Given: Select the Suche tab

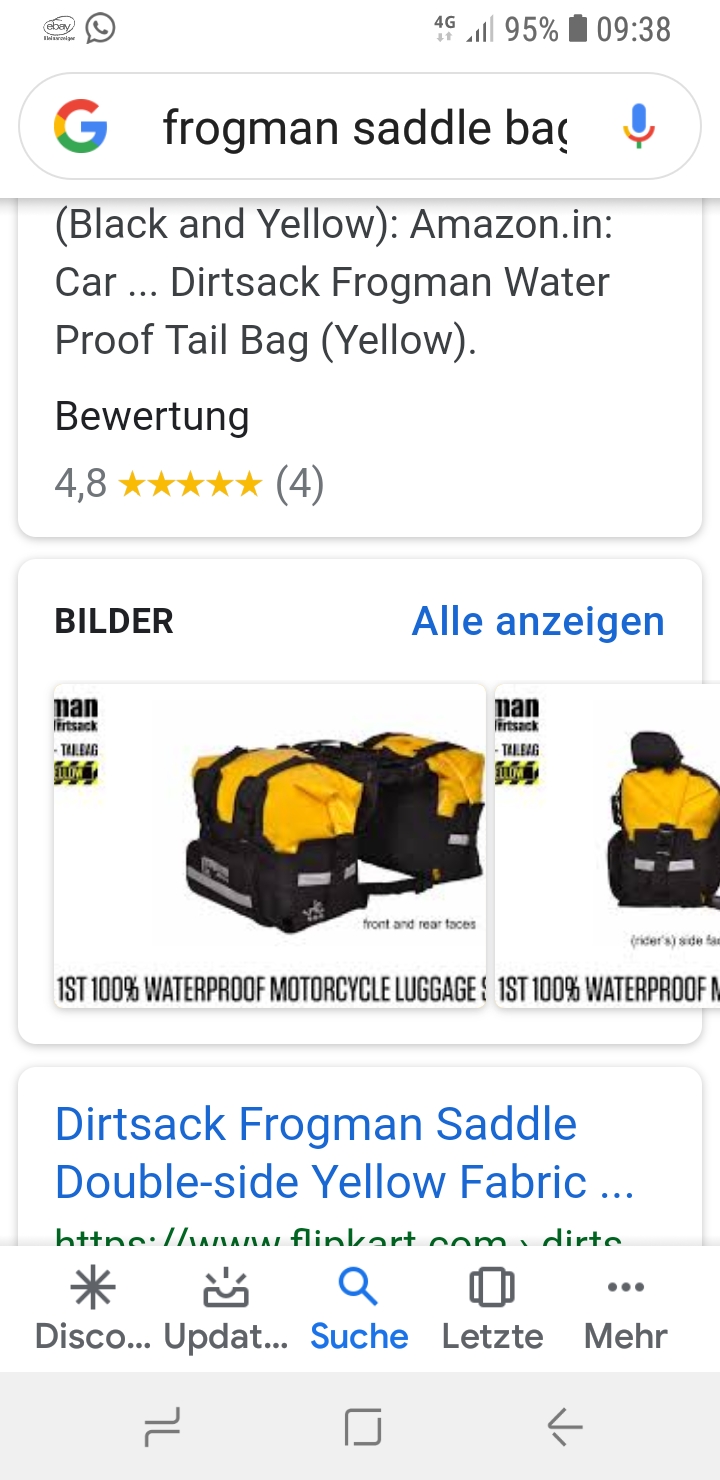Looking at the screenshot, I should (x=359, y=1309).
